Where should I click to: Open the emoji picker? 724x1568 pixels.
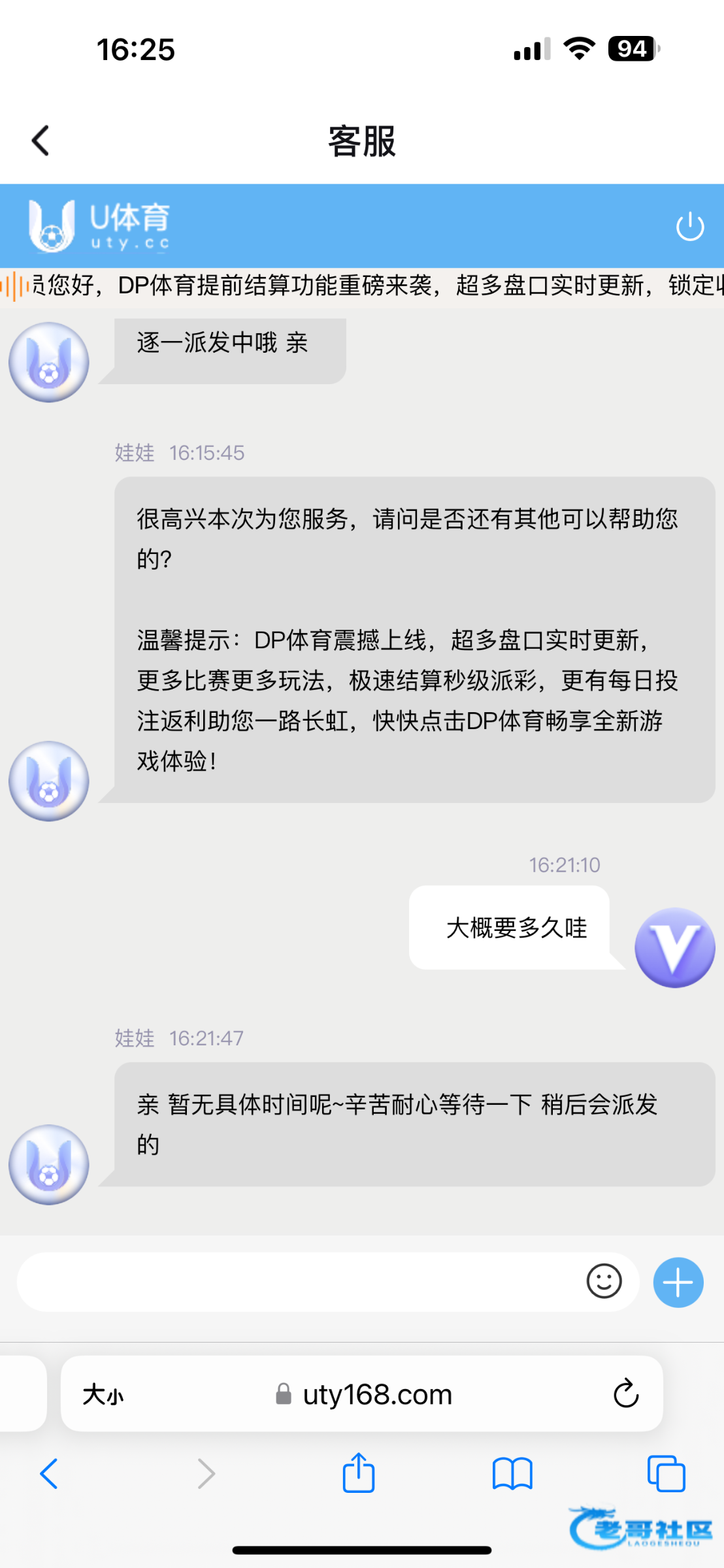pos(604,1281)
